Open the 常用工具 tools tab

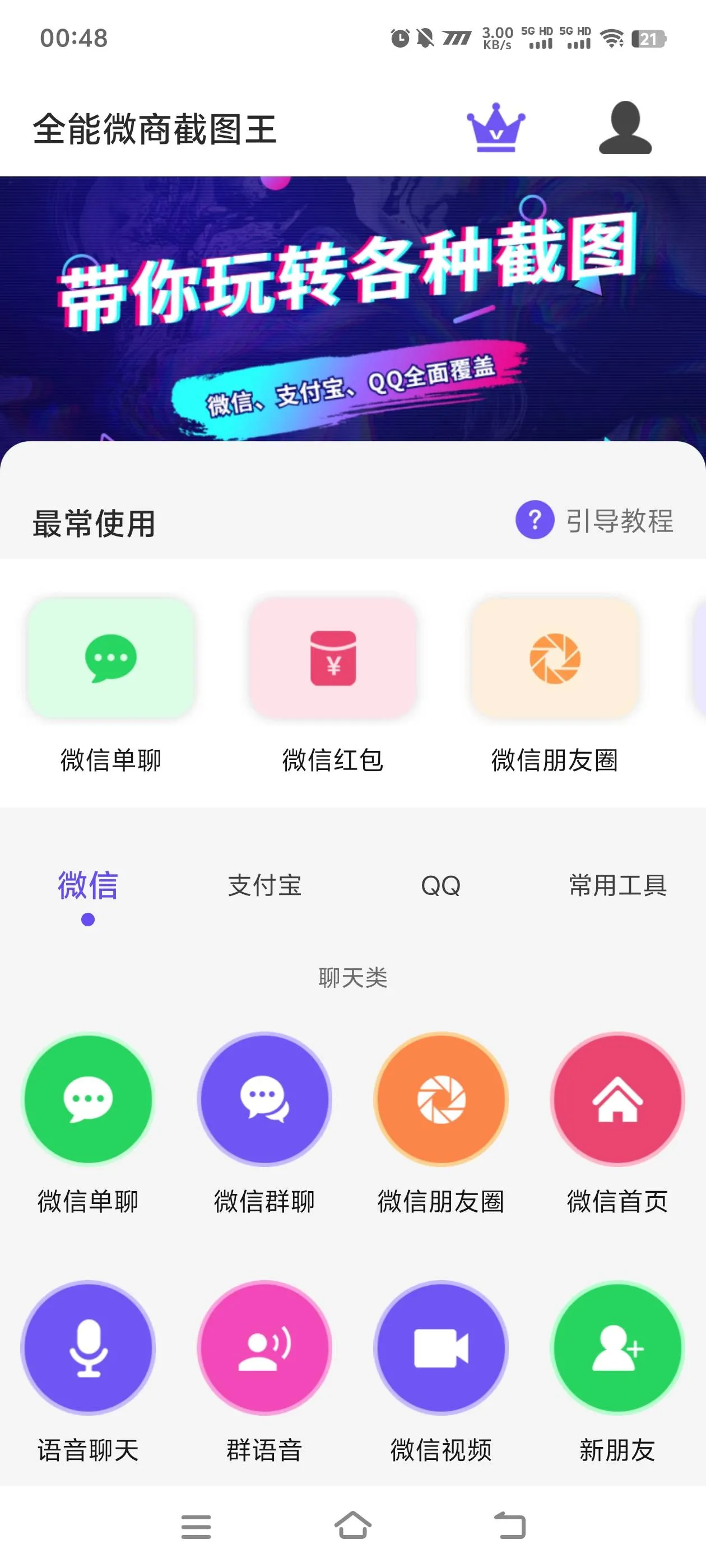click(x=616, y=888)
